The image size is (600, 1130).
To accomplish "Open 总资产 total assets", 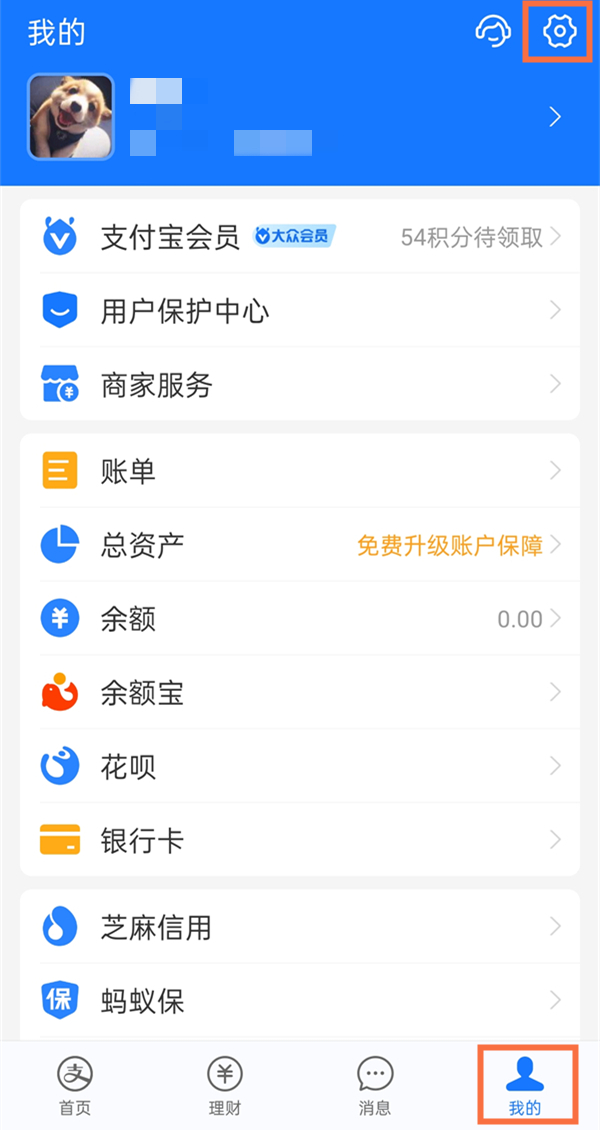I will 300,545.
